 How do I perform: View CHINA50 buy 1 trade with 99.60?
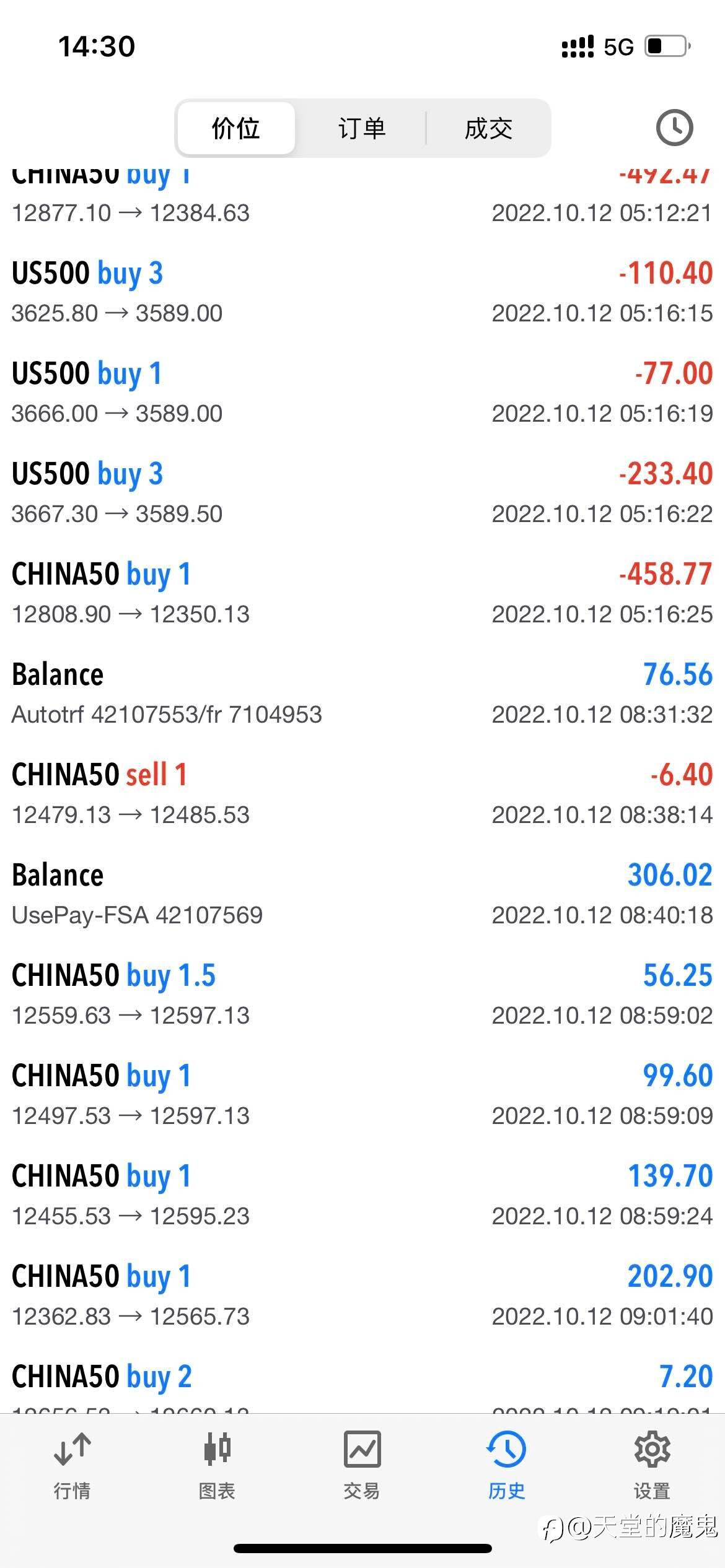[x=362, y=1095]
